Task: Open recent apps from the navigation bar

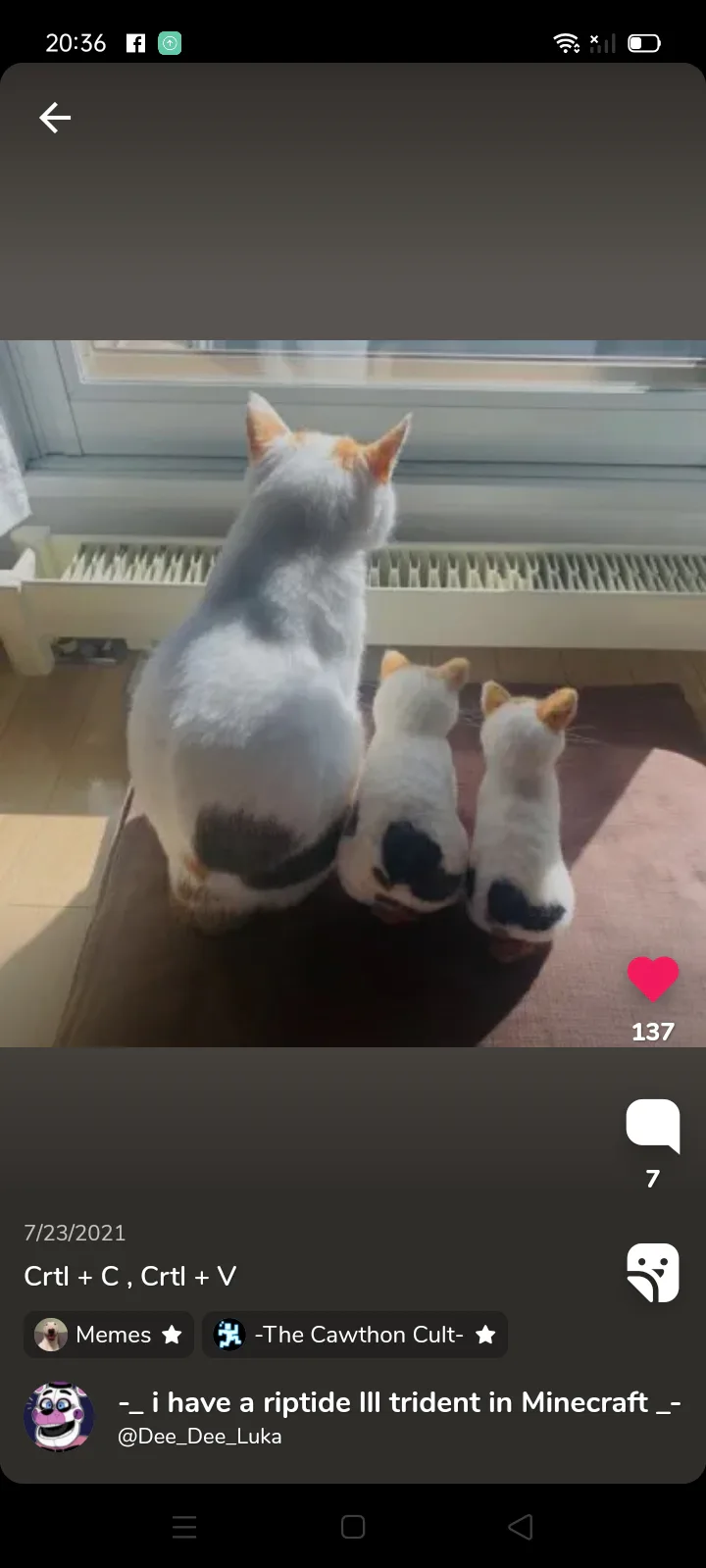Action: (x=184, y=1527)
